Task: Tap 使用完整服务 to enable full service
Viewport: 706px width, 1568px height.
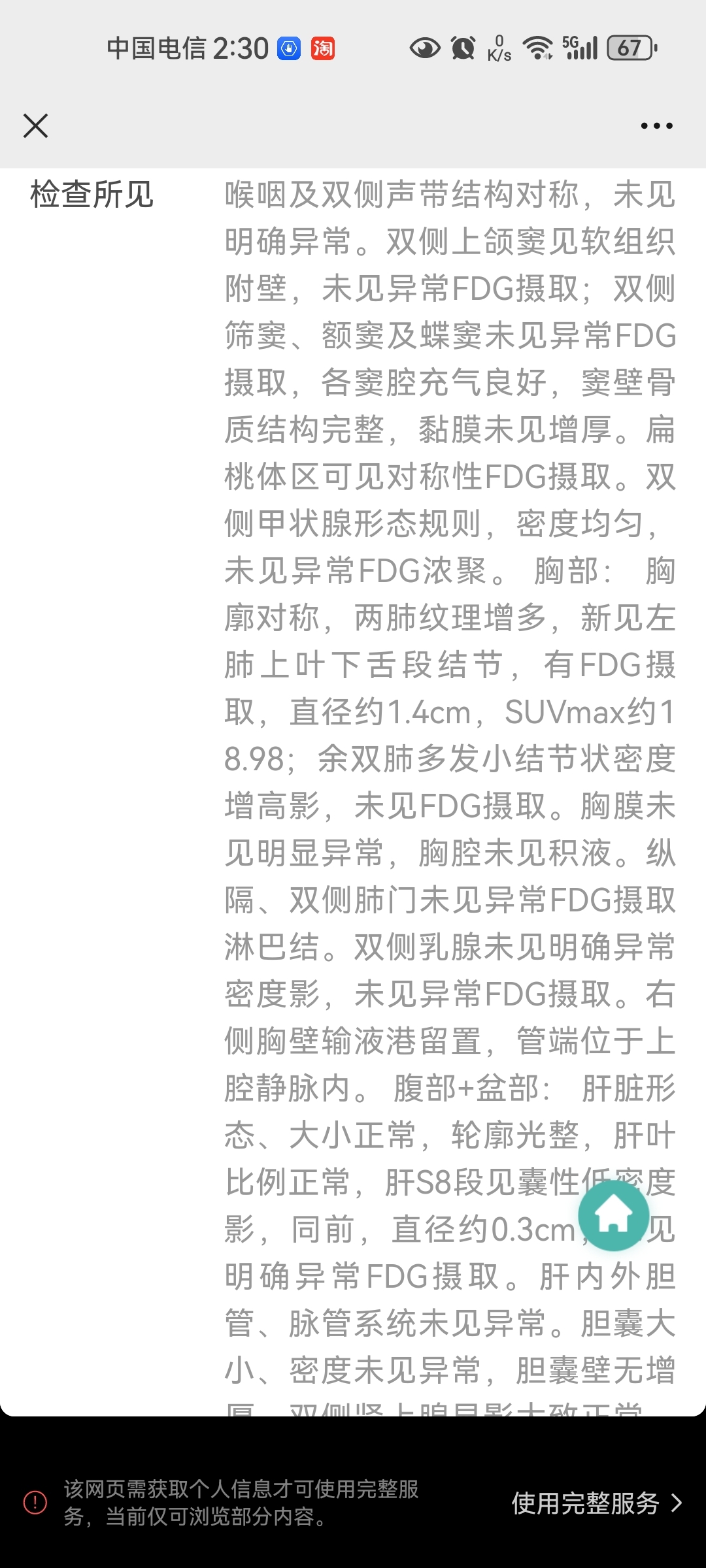Action: tap(597, 1503)
